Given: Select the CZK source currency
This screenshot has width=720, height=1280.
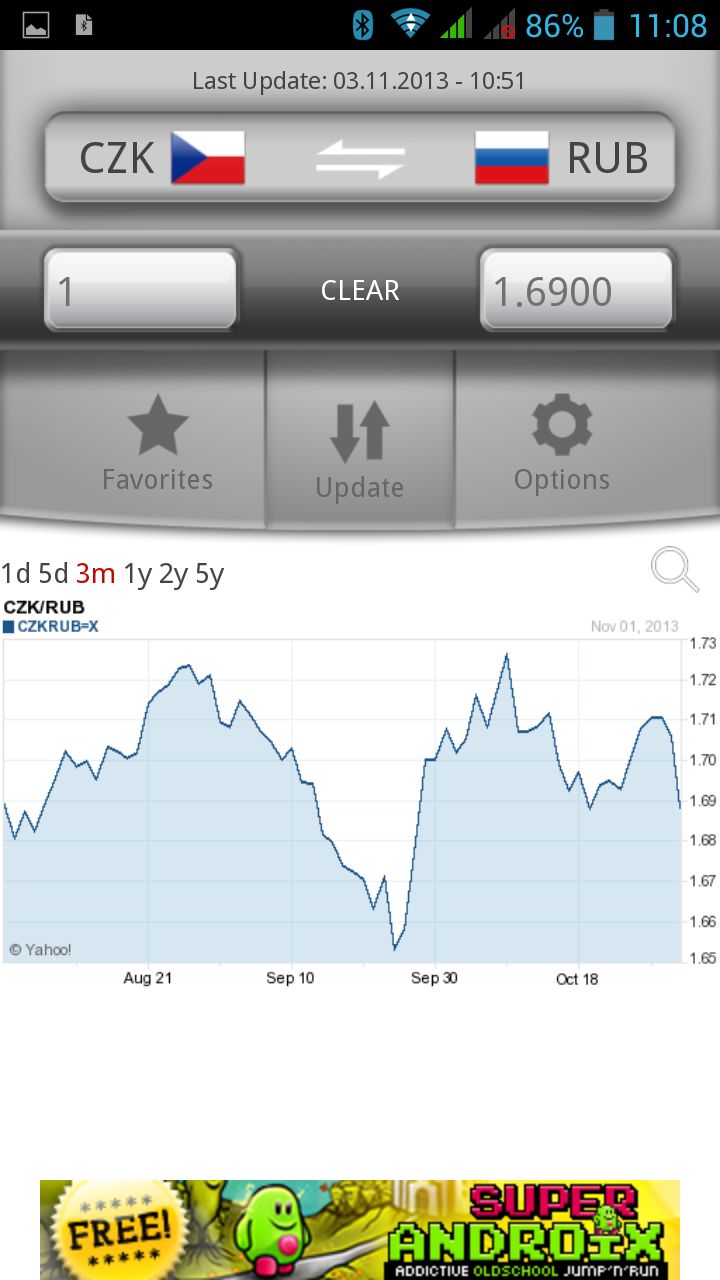Looking at the screenshot, I should coord(162,158).
